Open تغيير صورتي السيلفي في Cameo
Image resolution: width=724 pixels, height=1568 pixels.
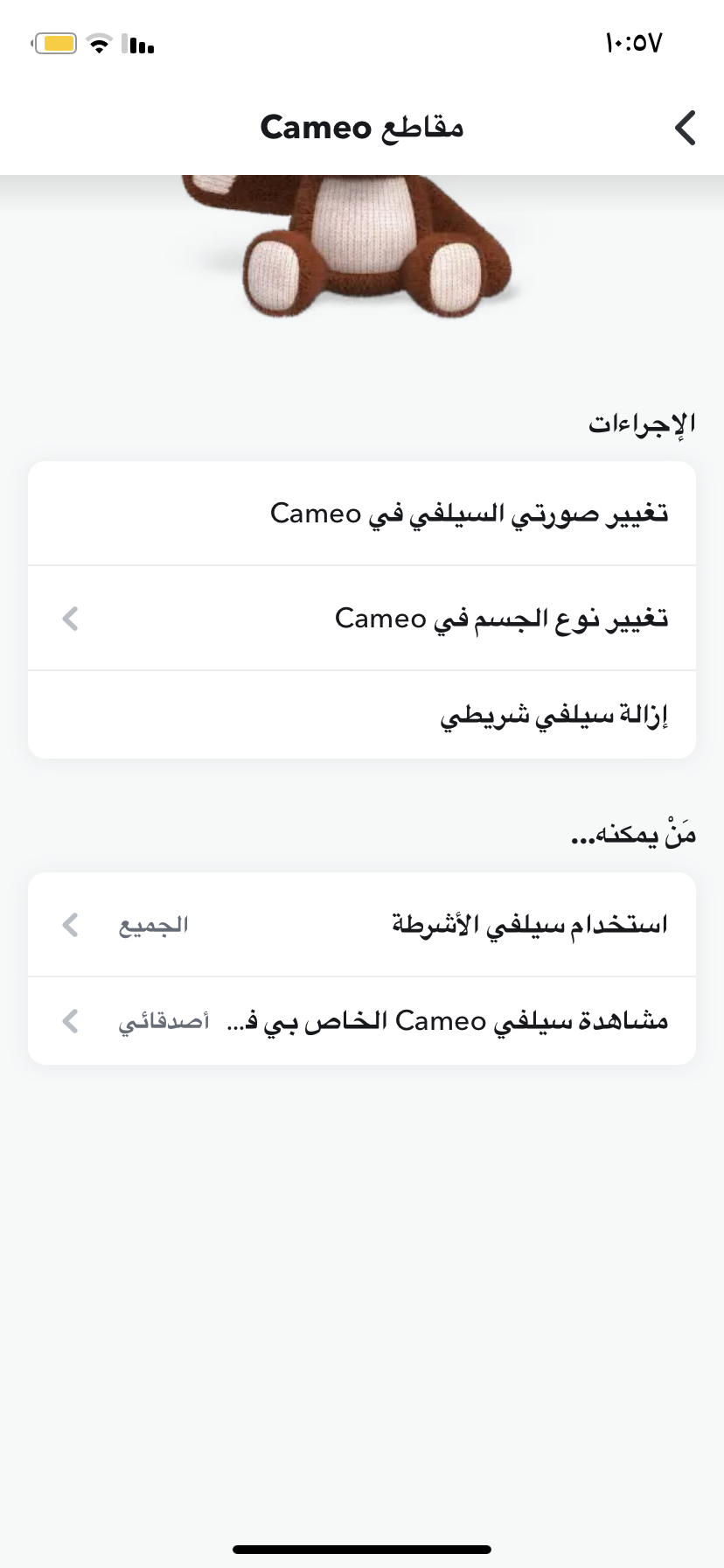(x=362, y=514)
